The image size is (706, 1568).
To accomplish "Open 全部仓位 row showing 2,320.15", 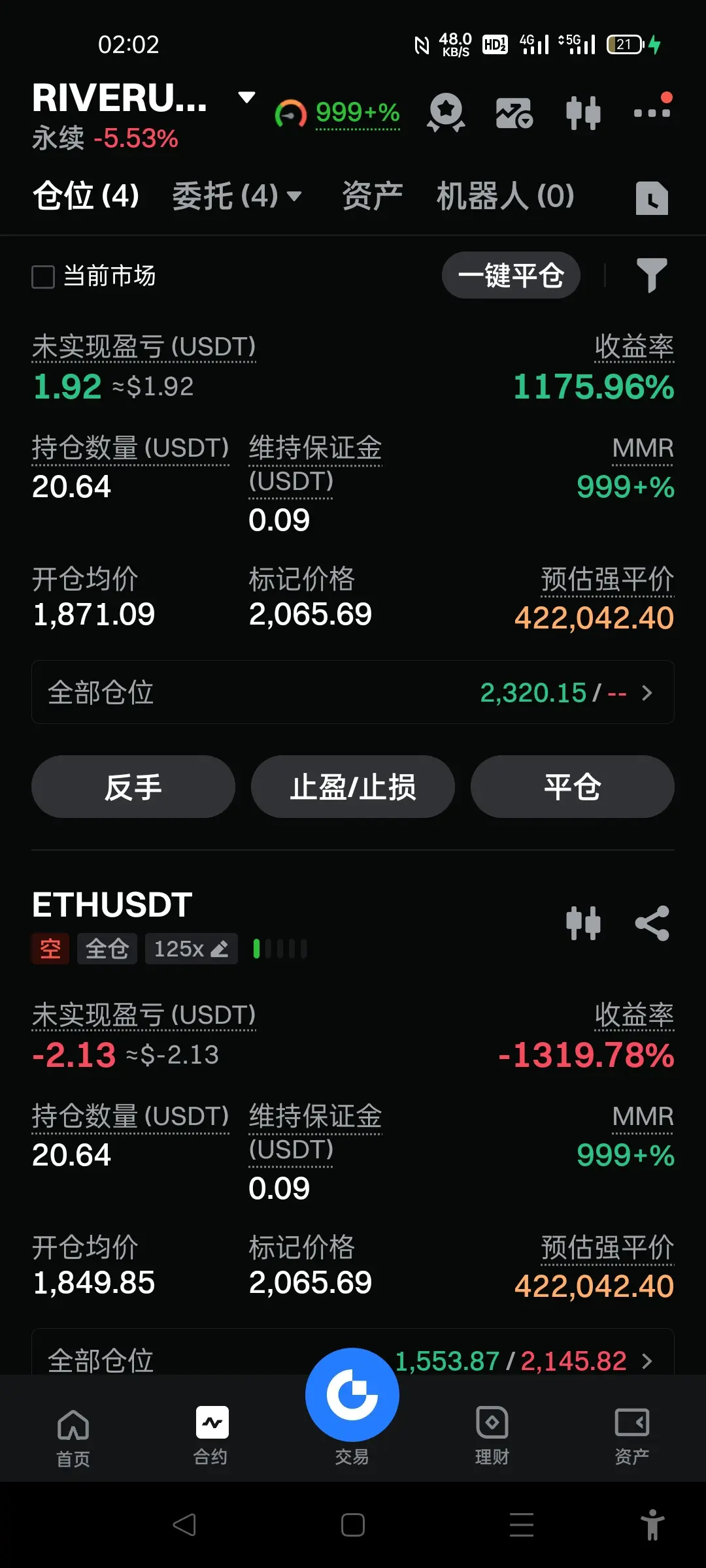I will pyautogui.click(x=353, y=692).
